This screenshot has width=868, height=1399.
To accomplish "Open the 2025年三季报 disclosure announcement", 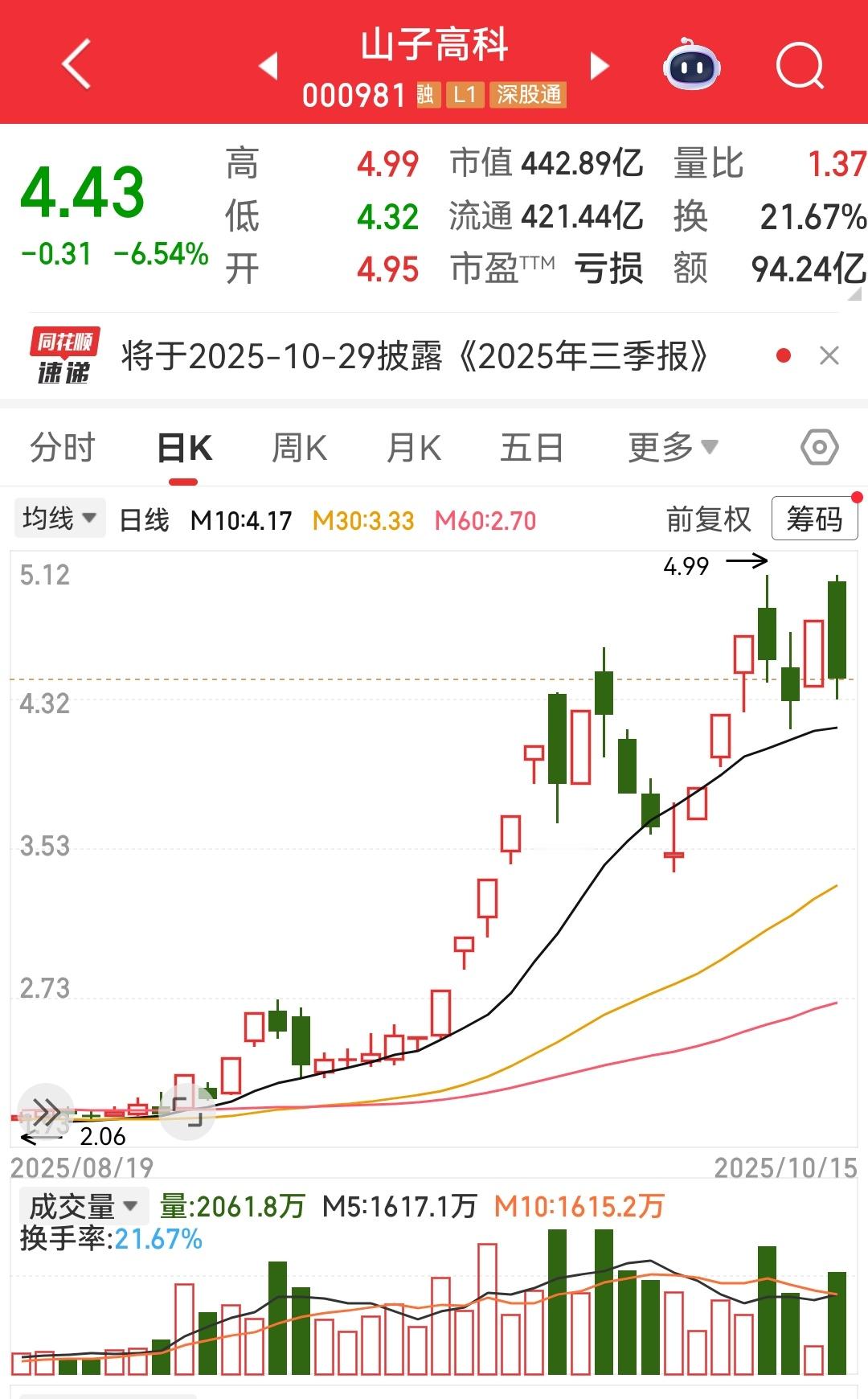I will pyautogui.click(x=414, y=354).
